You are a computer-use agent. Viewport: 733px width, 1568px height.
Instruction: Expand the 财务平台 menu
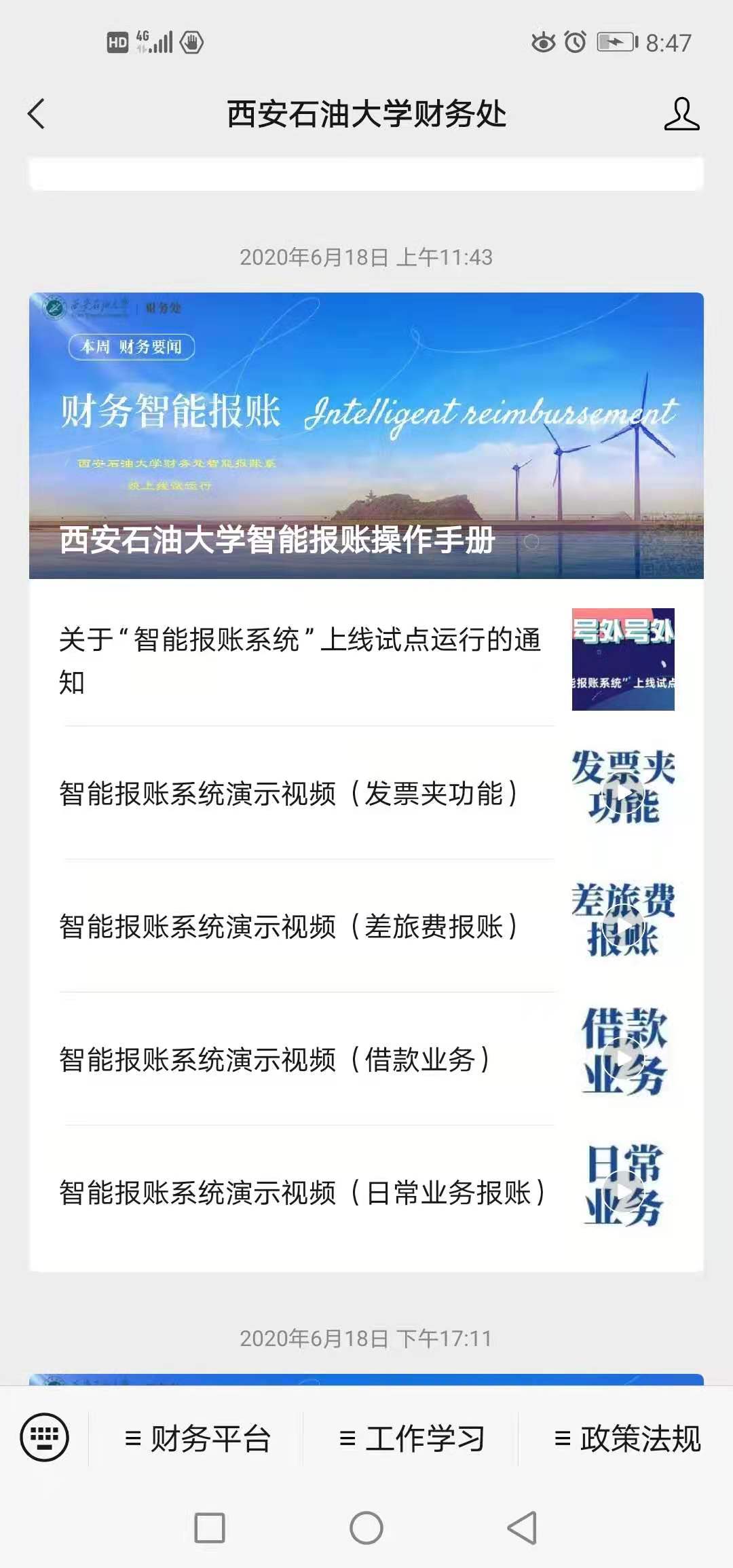tap(198, 1438)
